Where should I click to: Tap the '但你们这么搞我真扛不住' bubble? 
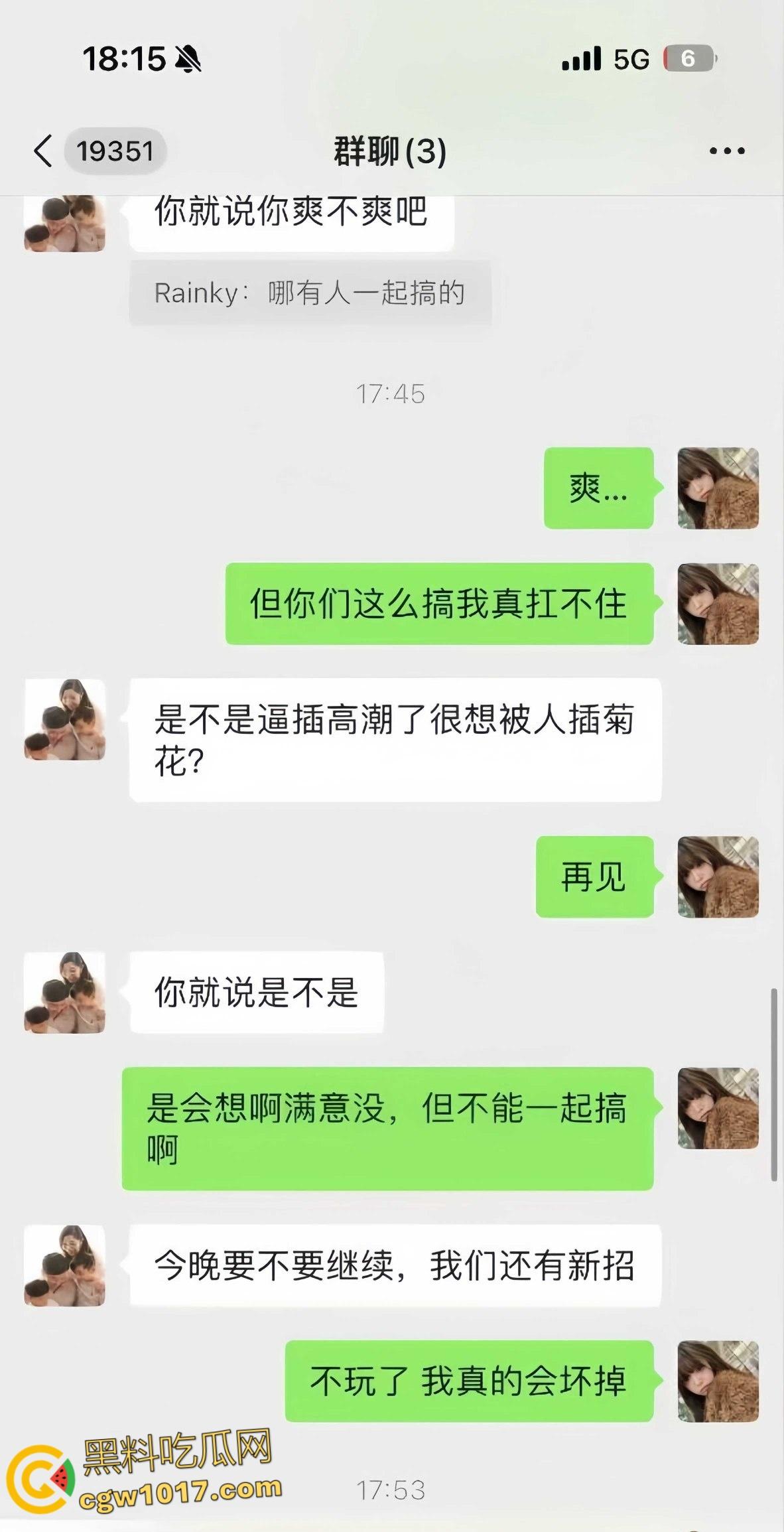(440, 605)
